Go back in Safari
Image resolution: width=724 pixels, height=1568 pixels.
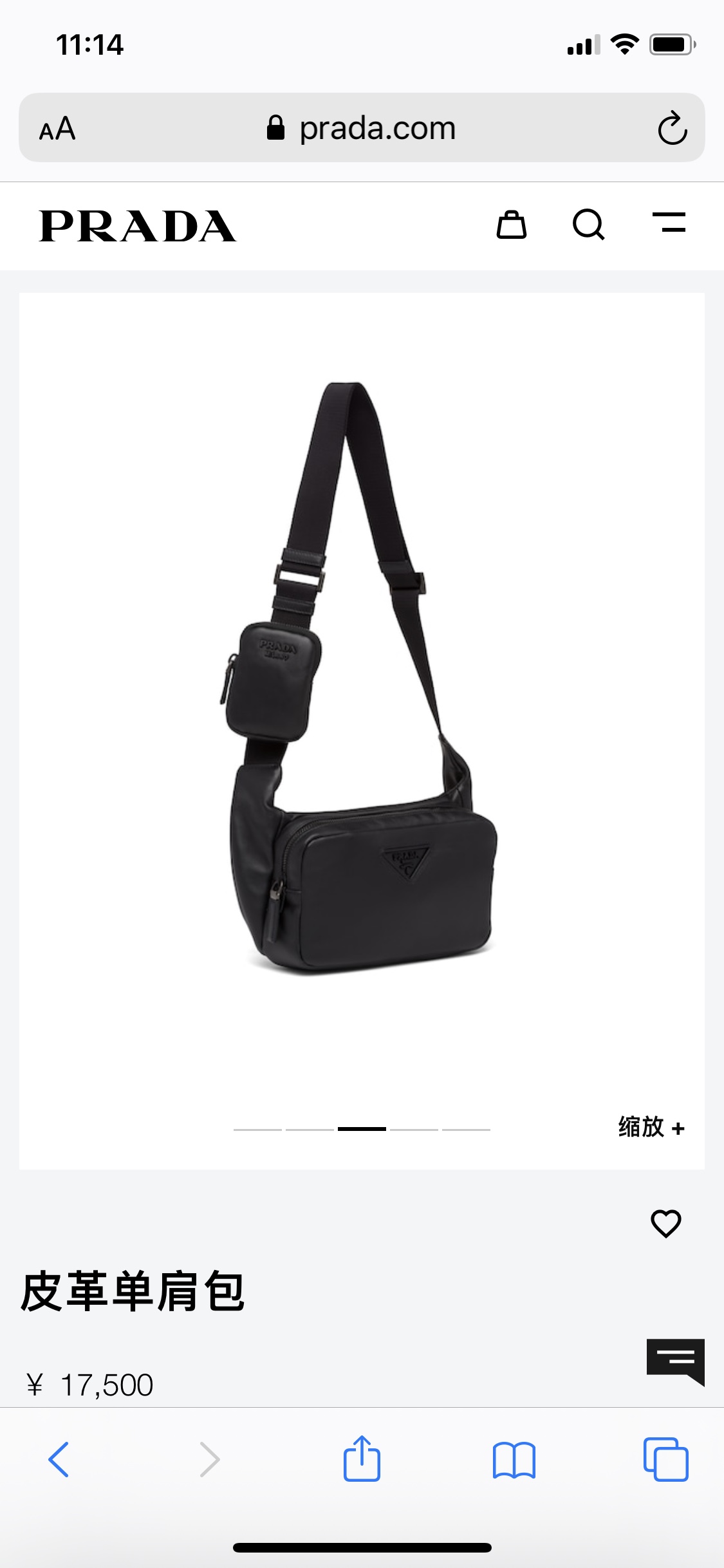tap(59, 1459)
